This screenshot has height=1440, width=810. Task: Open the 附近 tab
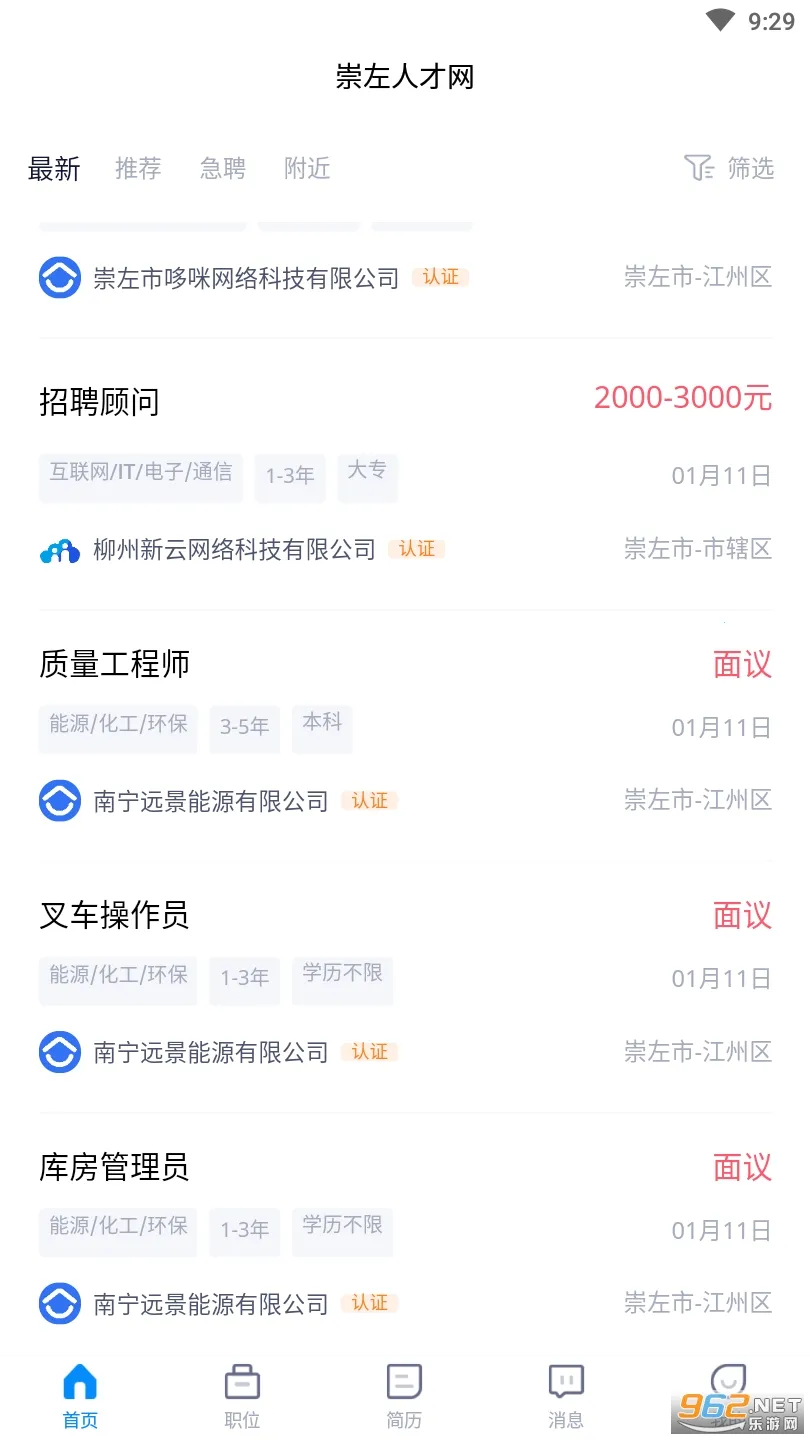306,169
